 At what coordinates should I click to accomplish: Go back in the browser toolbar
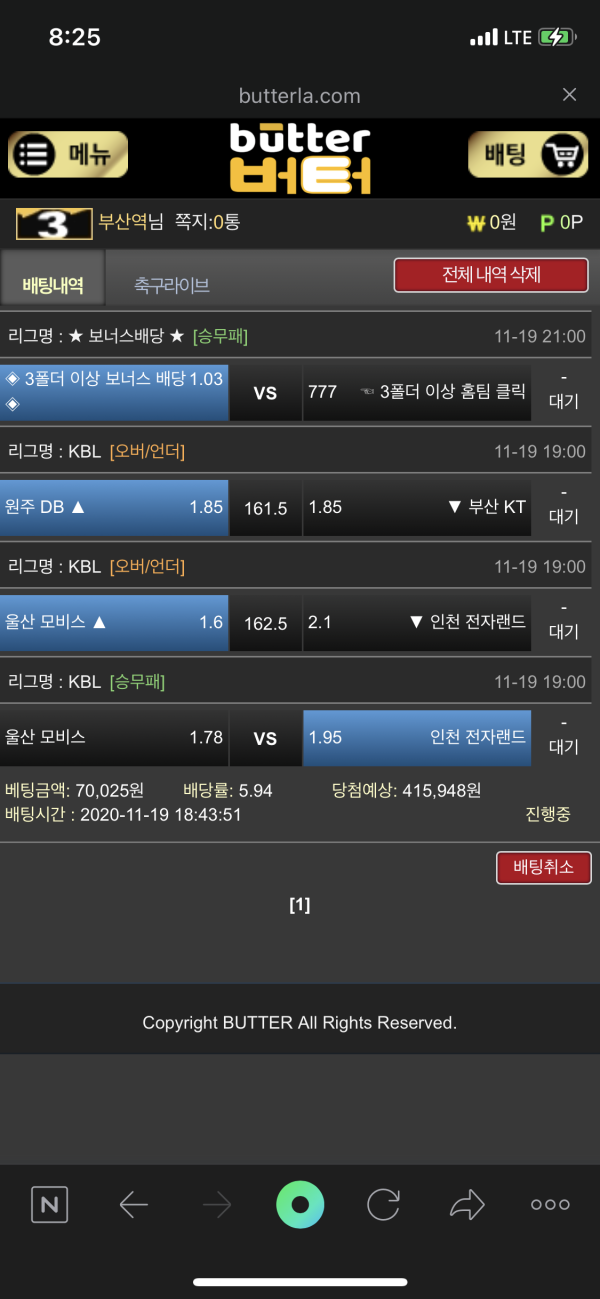click(133, 1205)
